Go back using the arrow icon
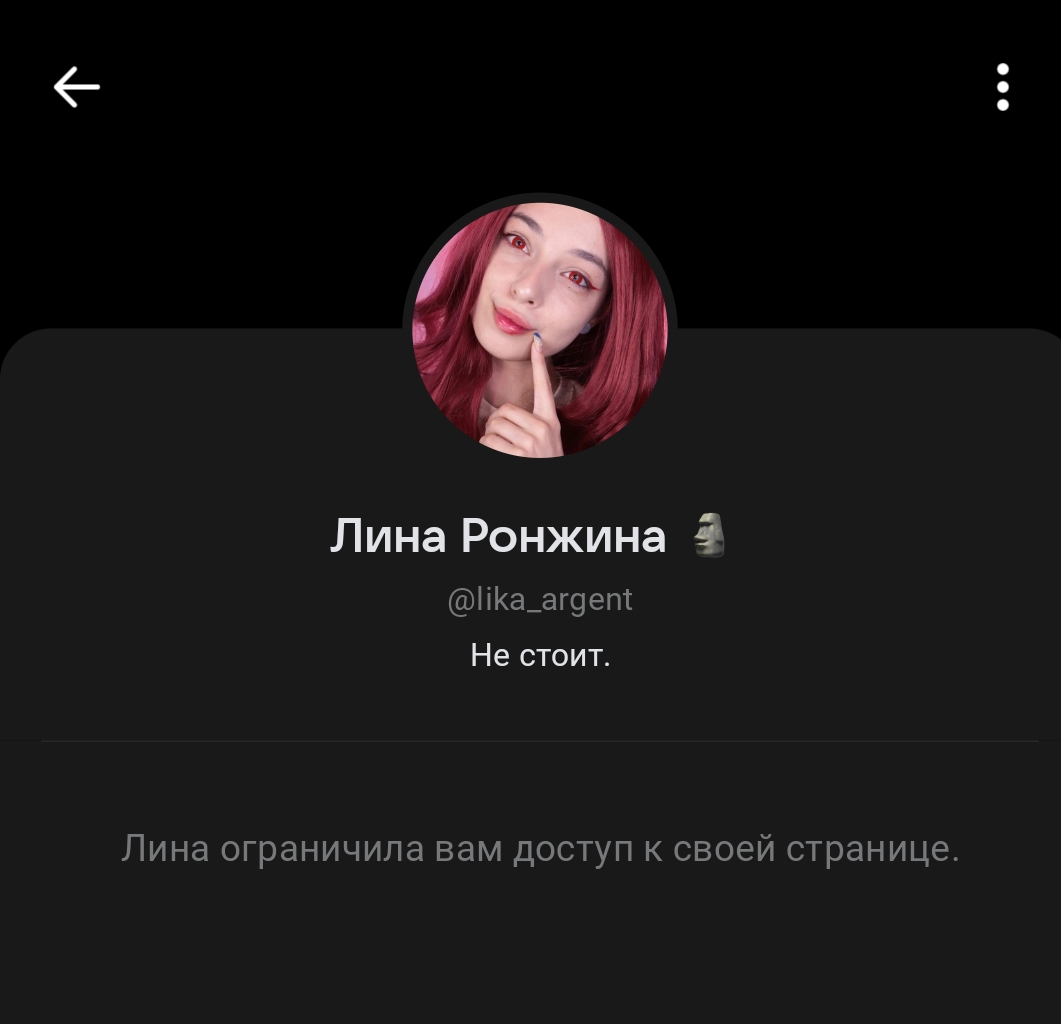Image resolution: width=1061 pixels, height=1024 pixels. [x=76, y=87]
